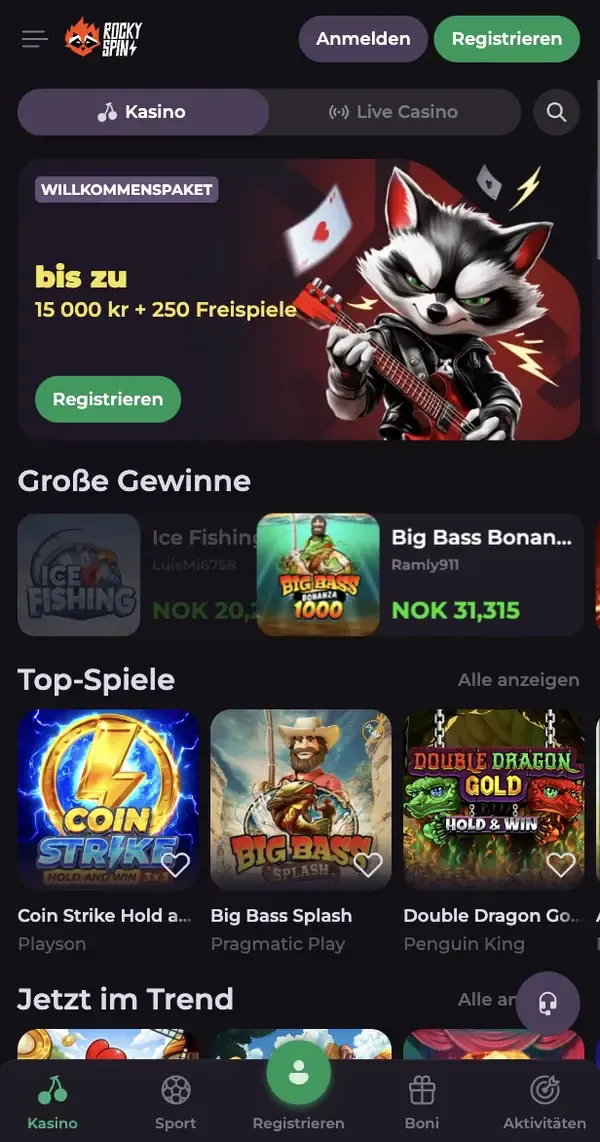Open the live support headset button

(x=548, y=1004)
